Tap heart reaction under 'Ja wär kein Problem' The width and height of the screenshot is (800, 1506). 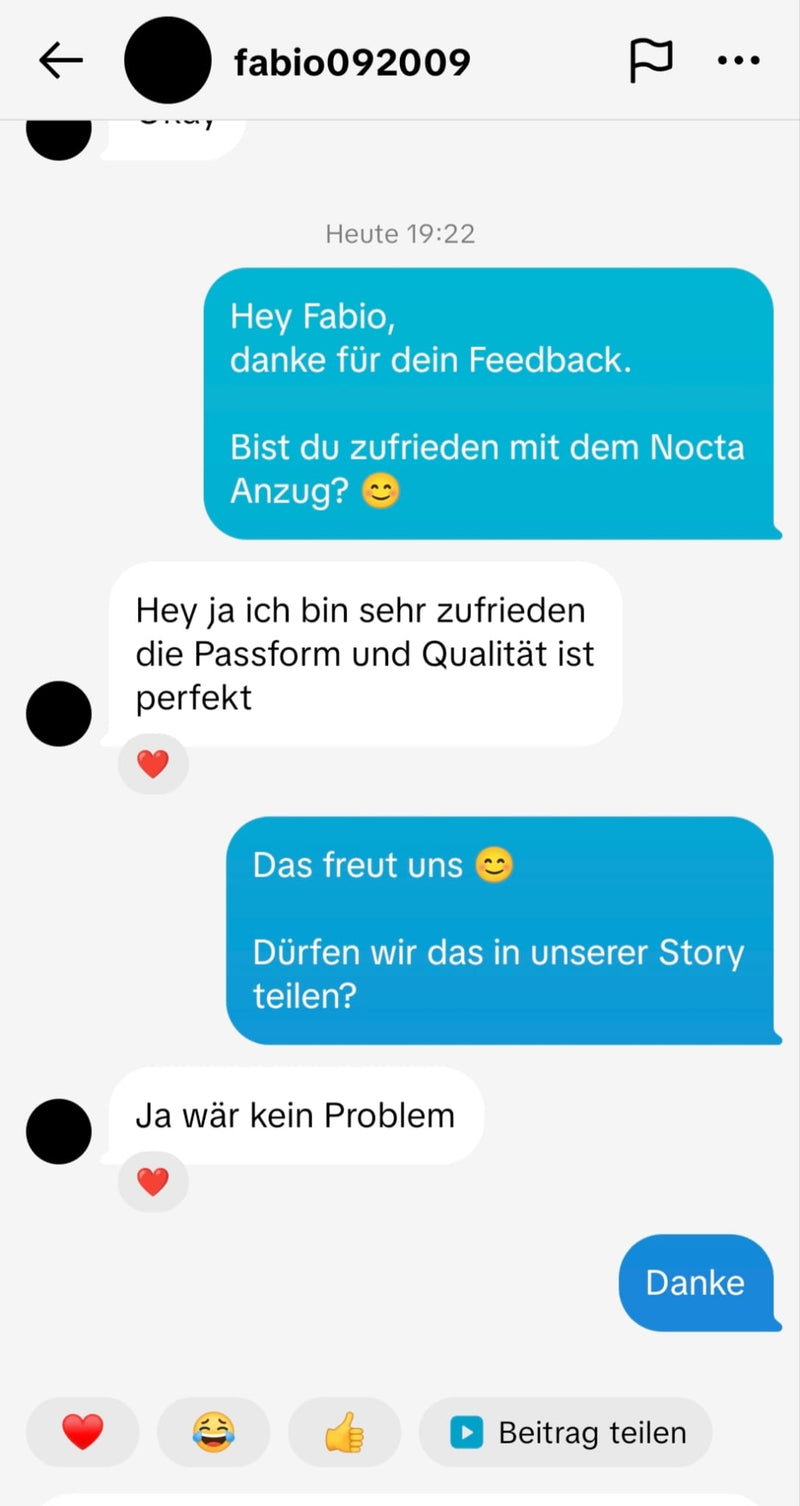tap(153, 1182)
